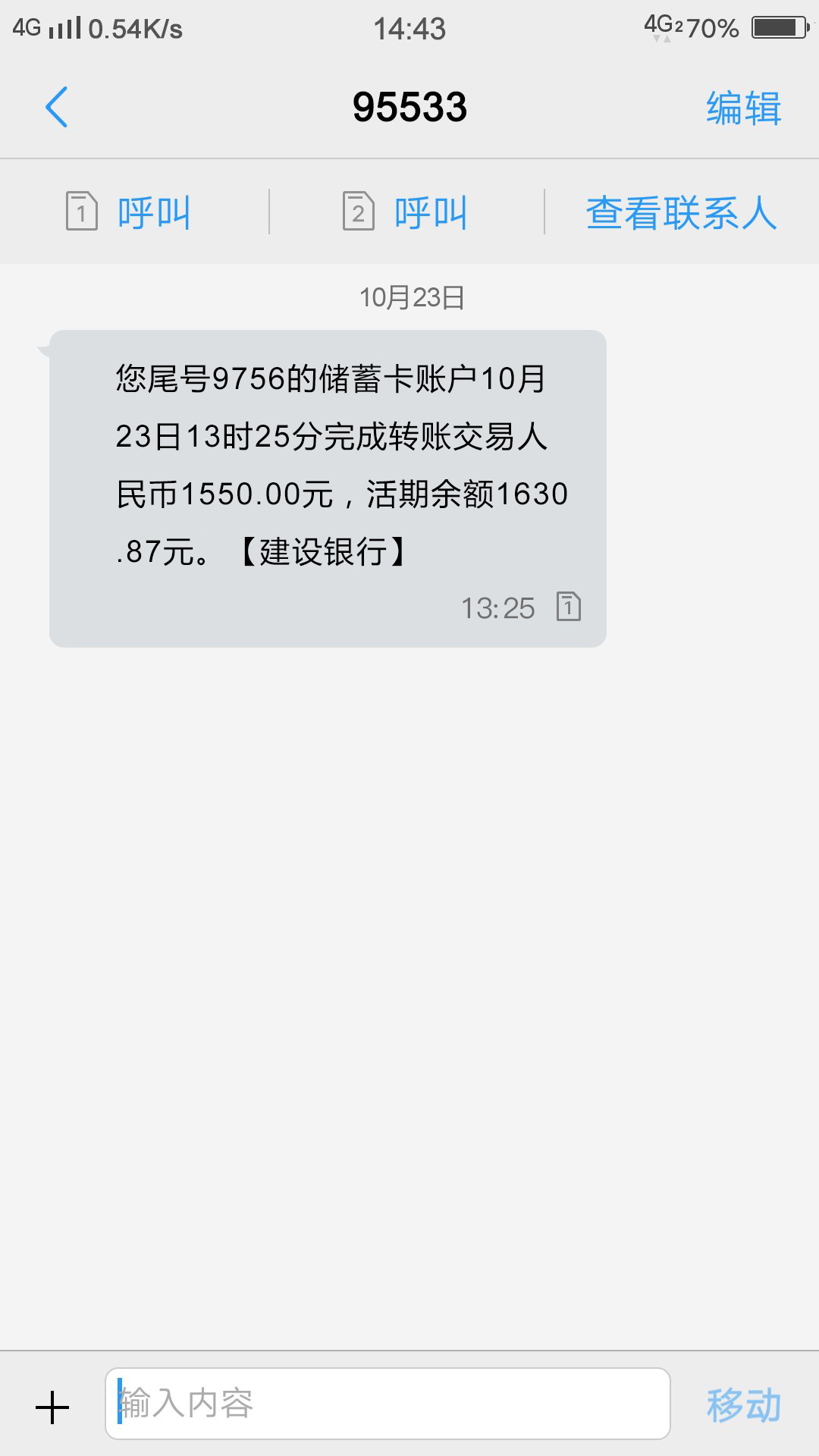This screenshot has width=819, height=1456.
Task: Focus the 输入内容 message field
Action: point(388,1404)
